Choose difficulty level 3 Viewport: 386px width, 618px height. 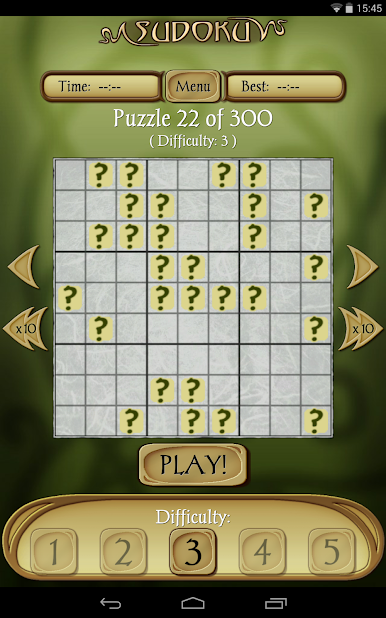point(193,551)
